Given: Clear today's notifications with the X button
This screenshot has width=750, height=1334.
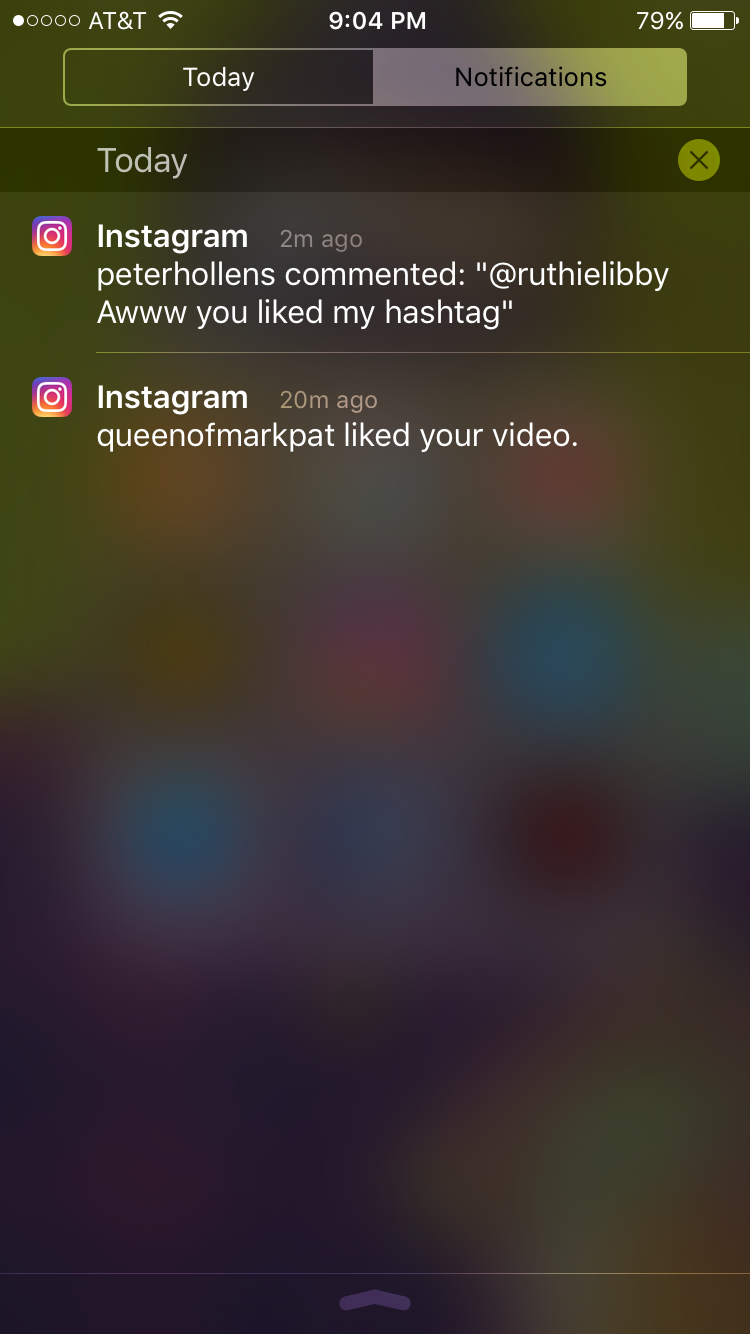Looking at the screenshot, I should coord(698,160).
